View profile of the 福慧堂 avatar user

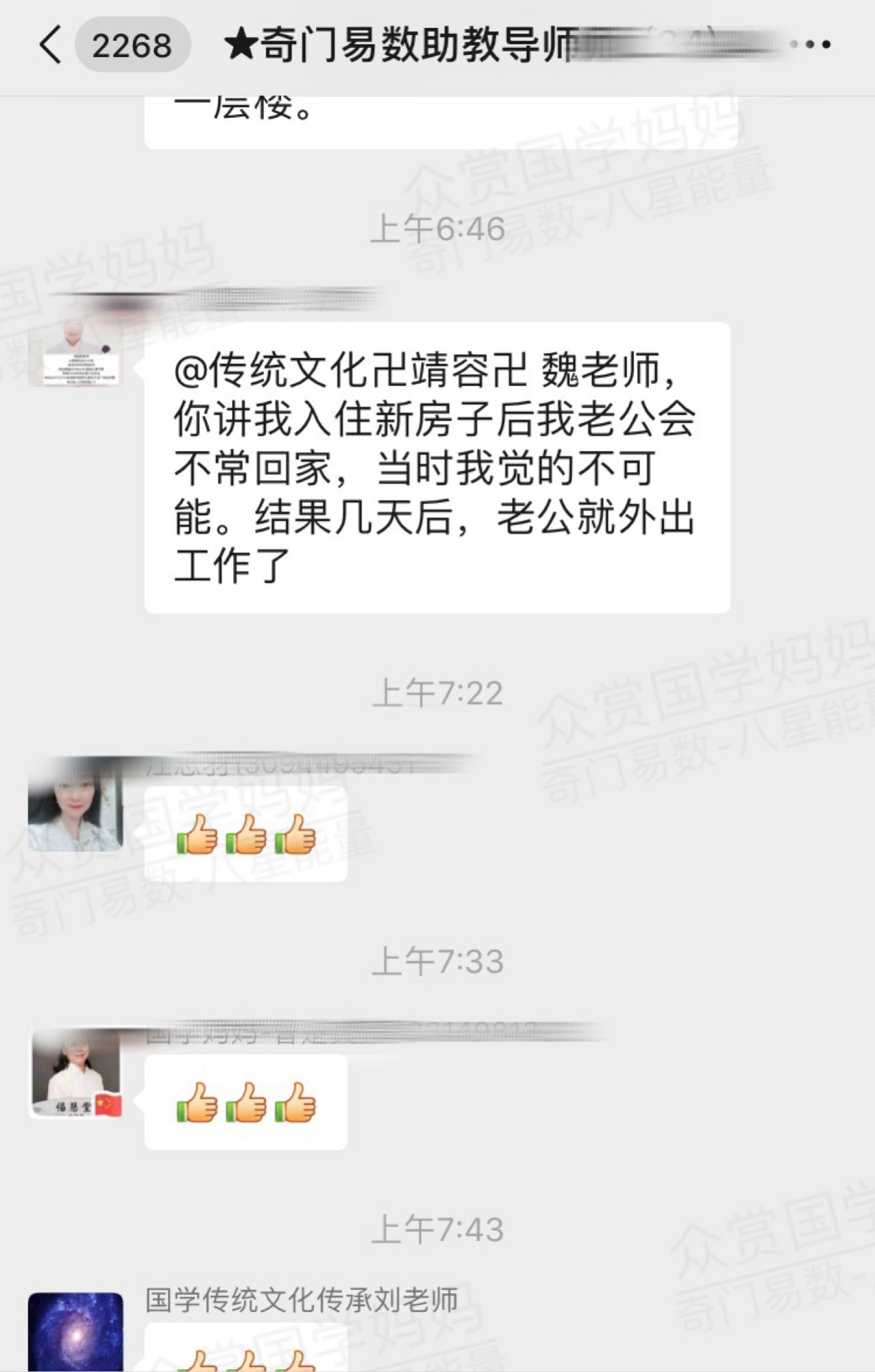point(75,1073)
